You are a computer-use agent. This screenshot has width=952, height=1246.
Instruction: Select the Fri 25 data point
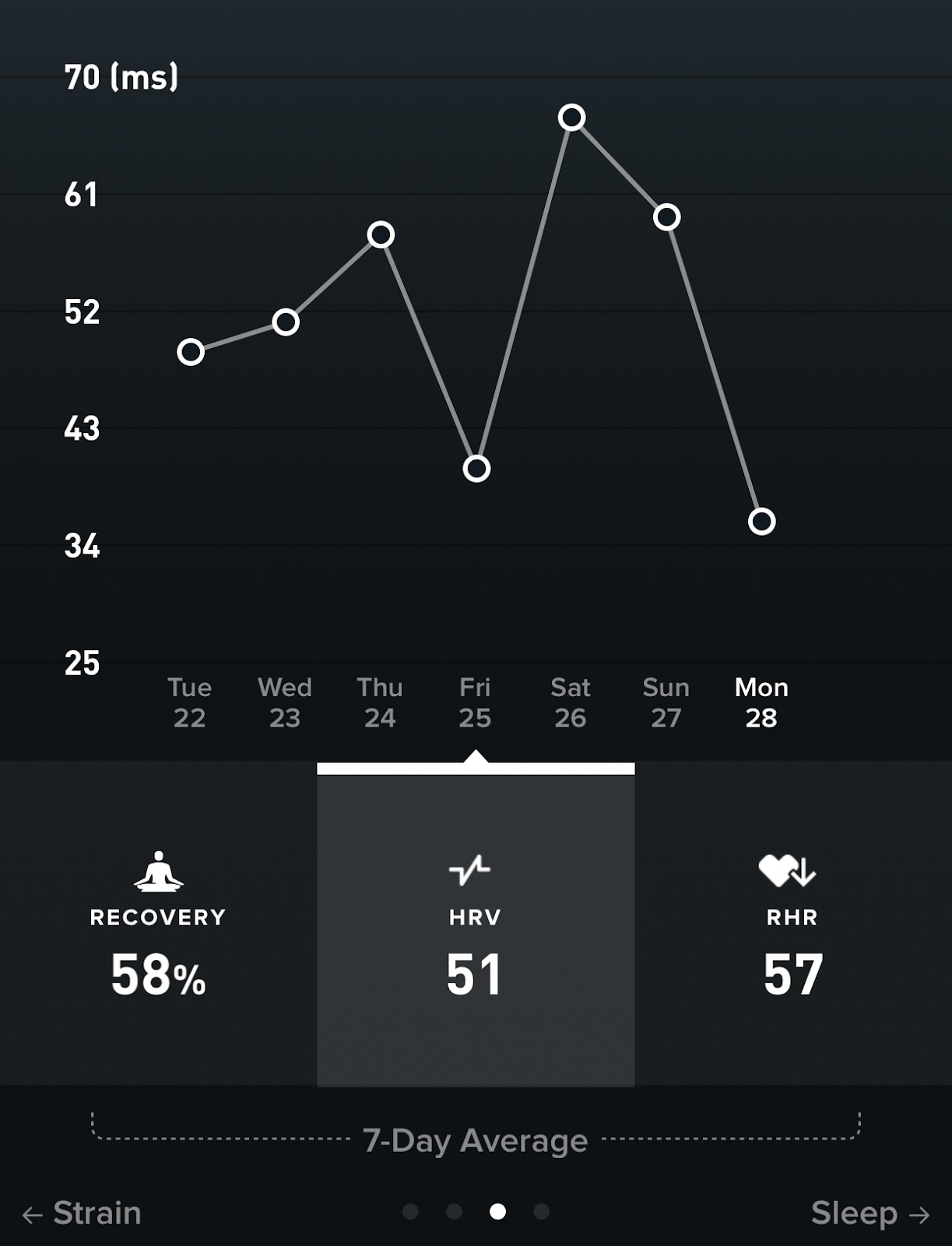(x=476, y=469)
